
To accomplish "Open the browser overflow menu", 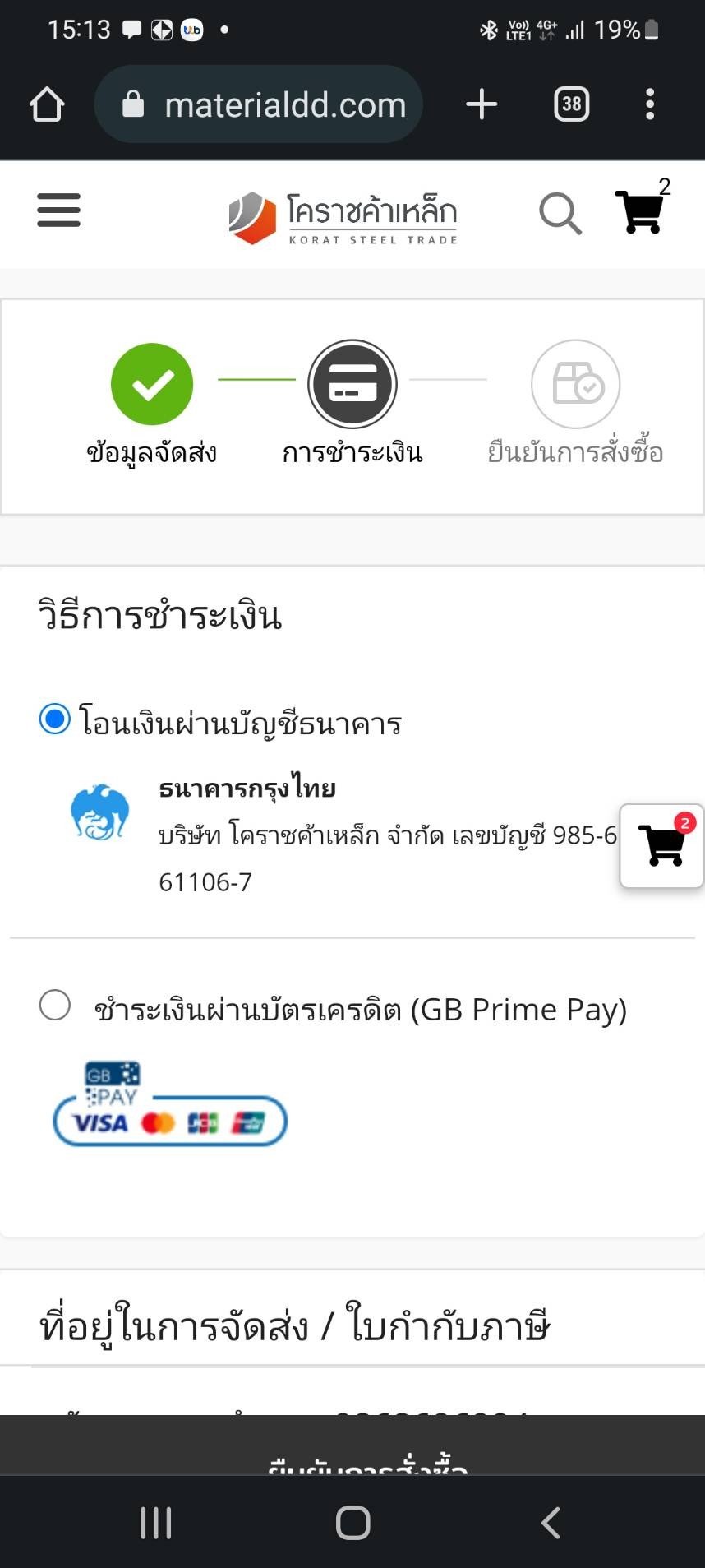I will (x=650, y=104).
